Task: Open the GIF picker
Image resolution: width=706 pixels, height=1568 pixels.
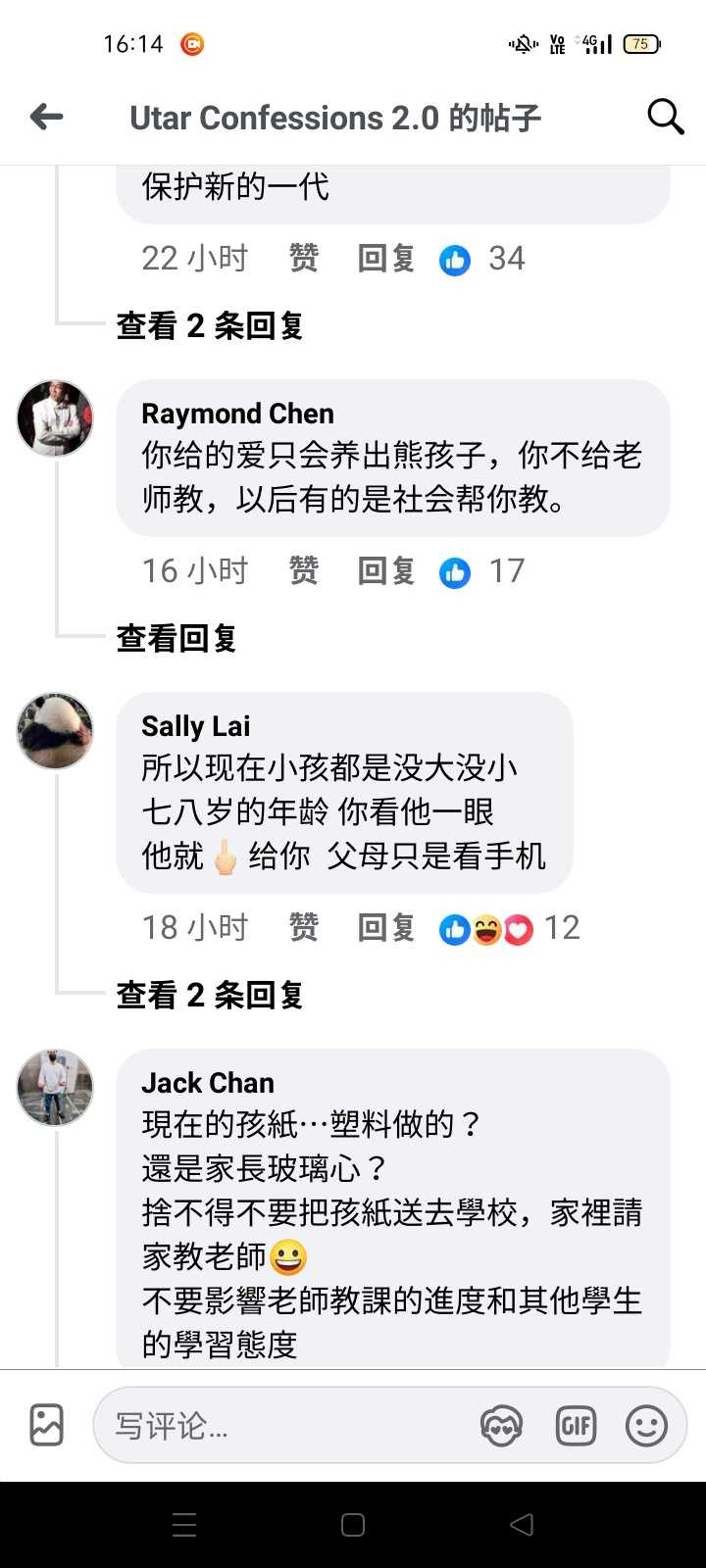Action: tap(576, 1426)
